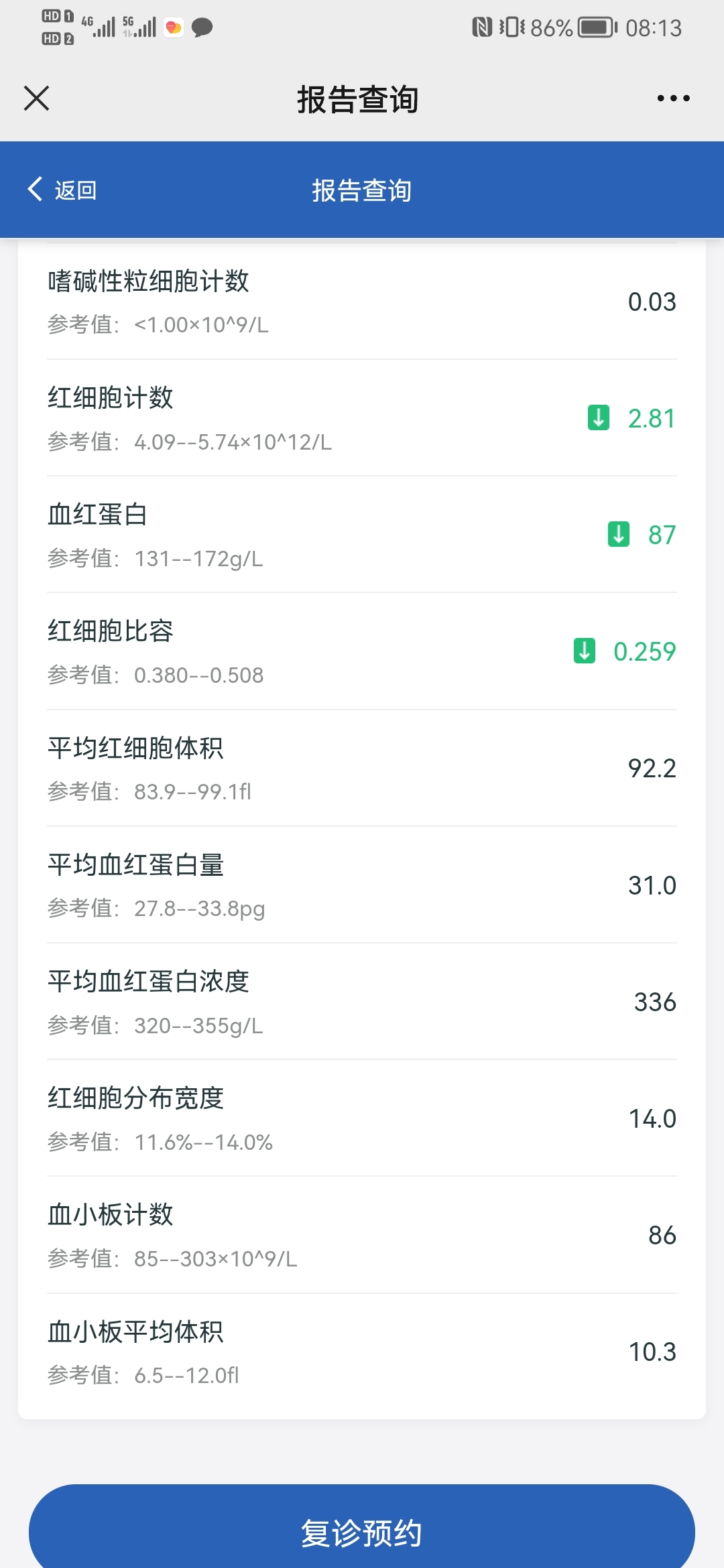724x1568 pixels.
Task: Go back using the 返回 button
Action: 62,190
